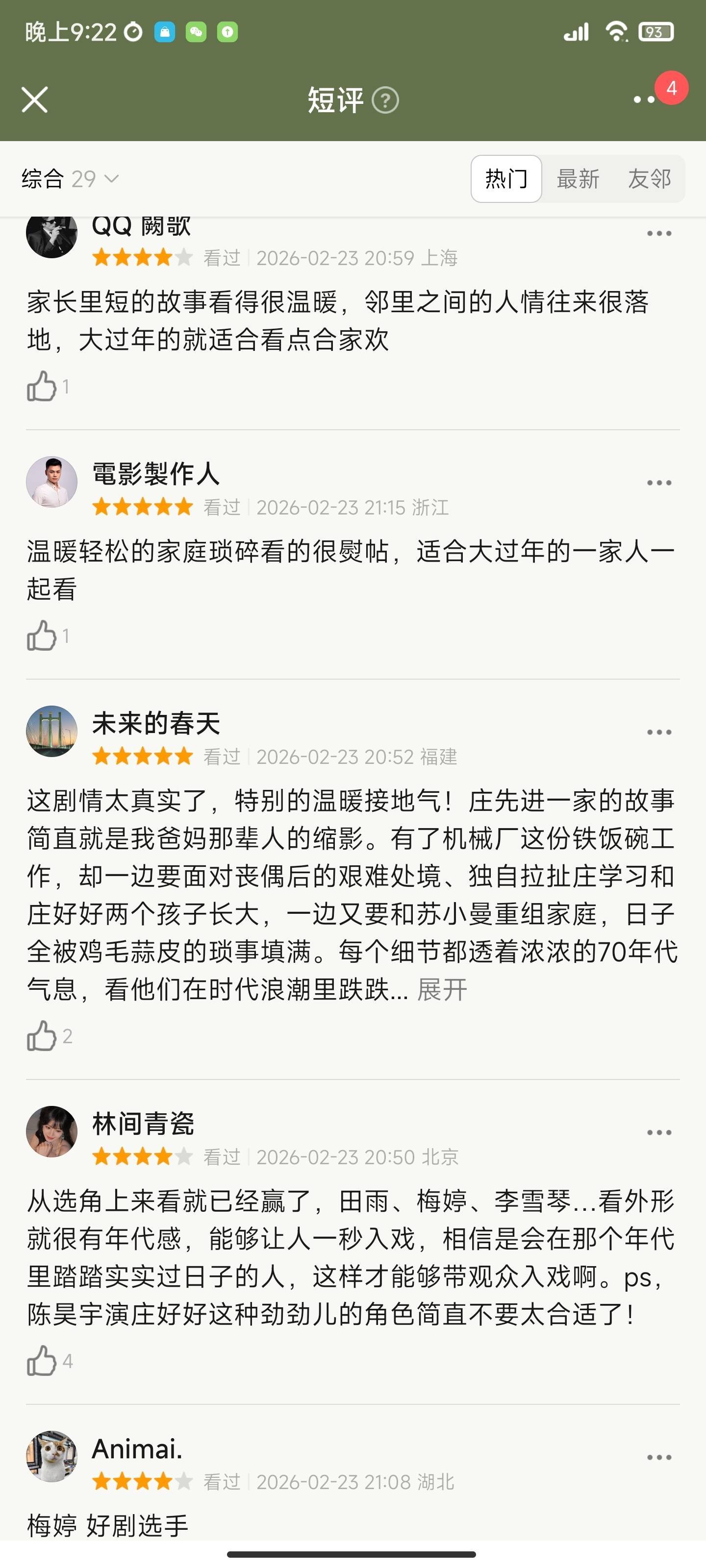Image resolution: width=706 pixels, height=1568 pixels.
Task: Like the review about 家长里短的故事
Action: pyautogui.click(x=41, y=387)
